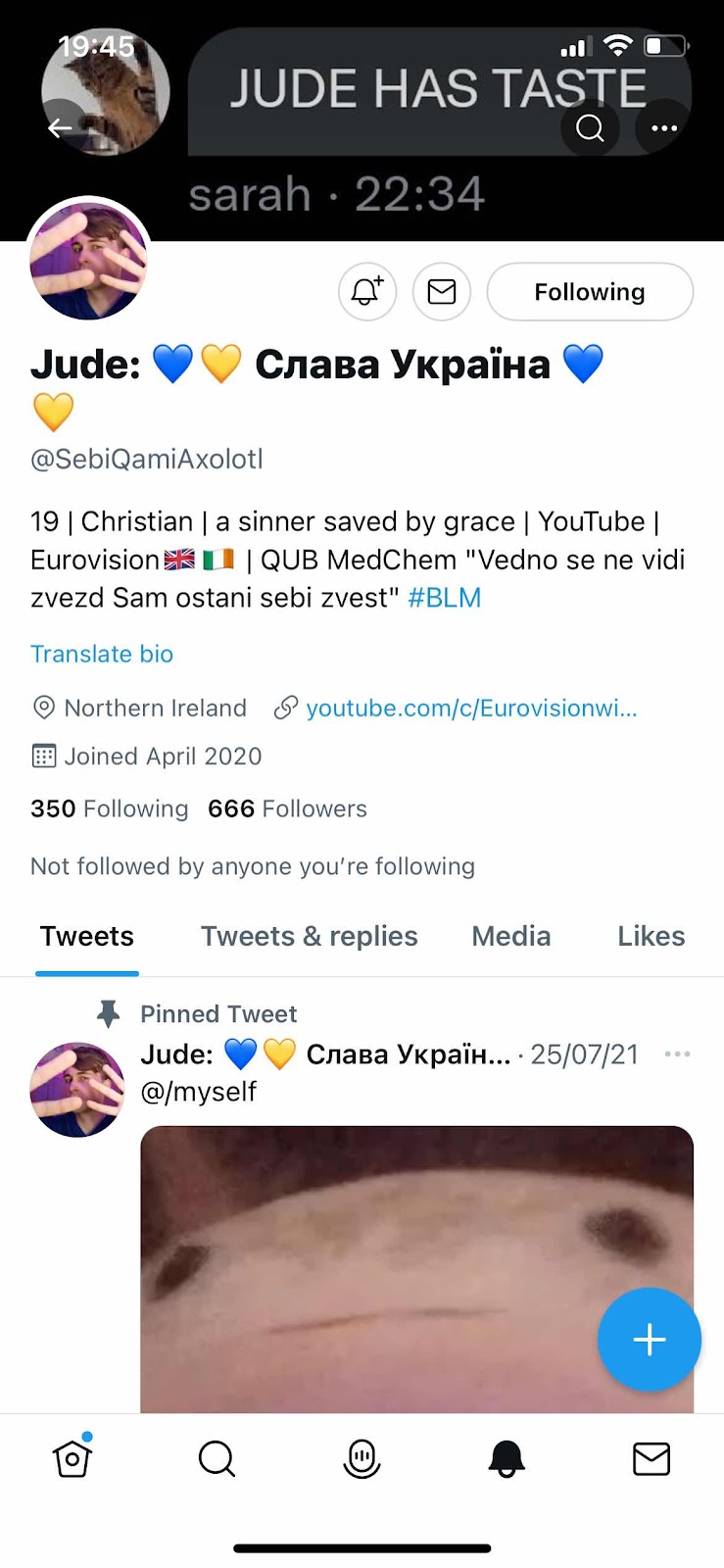Go back using the arrow

click(61, 127)
